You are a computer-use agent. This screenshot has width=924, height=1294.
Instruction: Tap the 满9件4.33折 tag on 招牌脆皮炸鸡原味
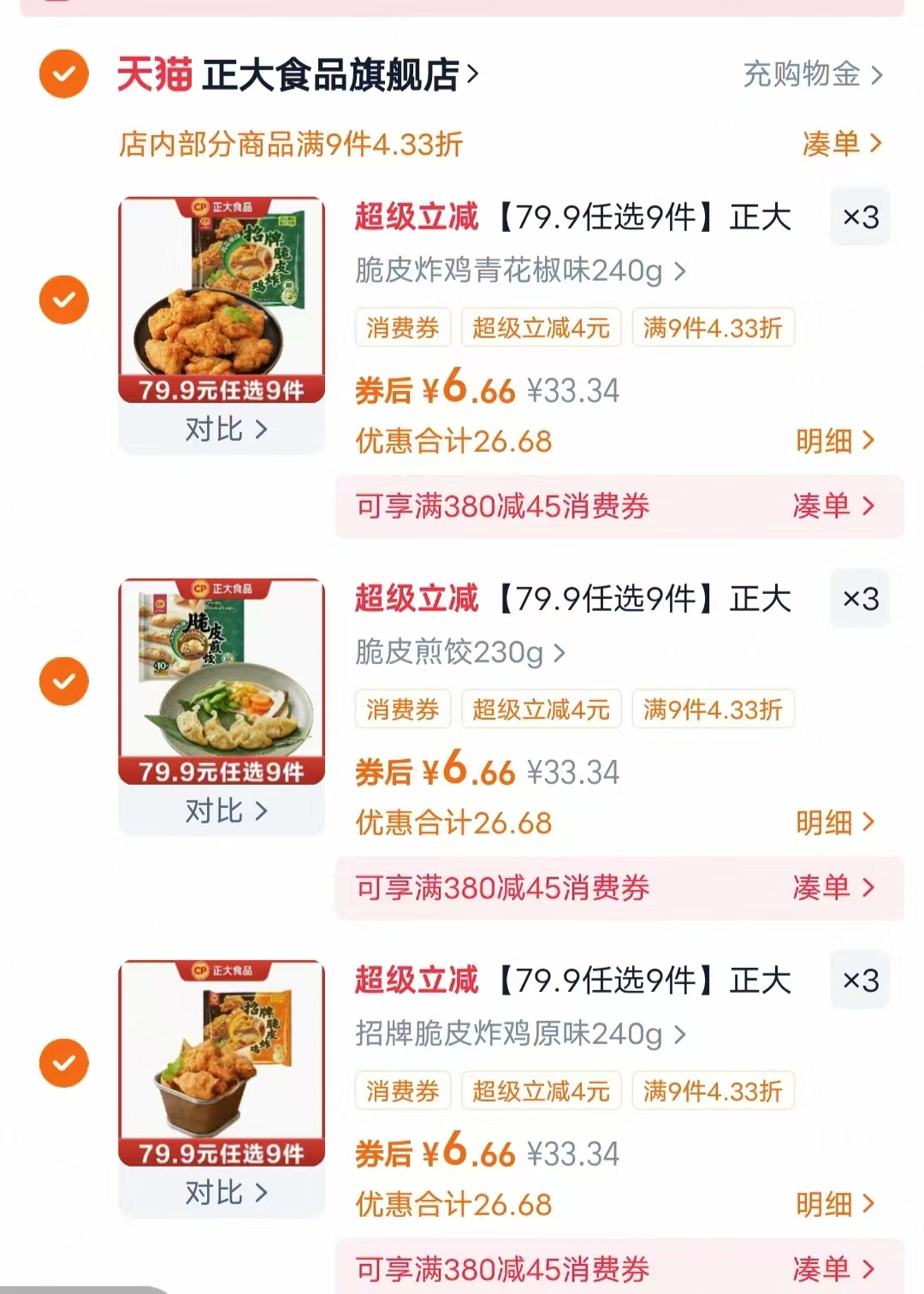tap(713, 1090)
